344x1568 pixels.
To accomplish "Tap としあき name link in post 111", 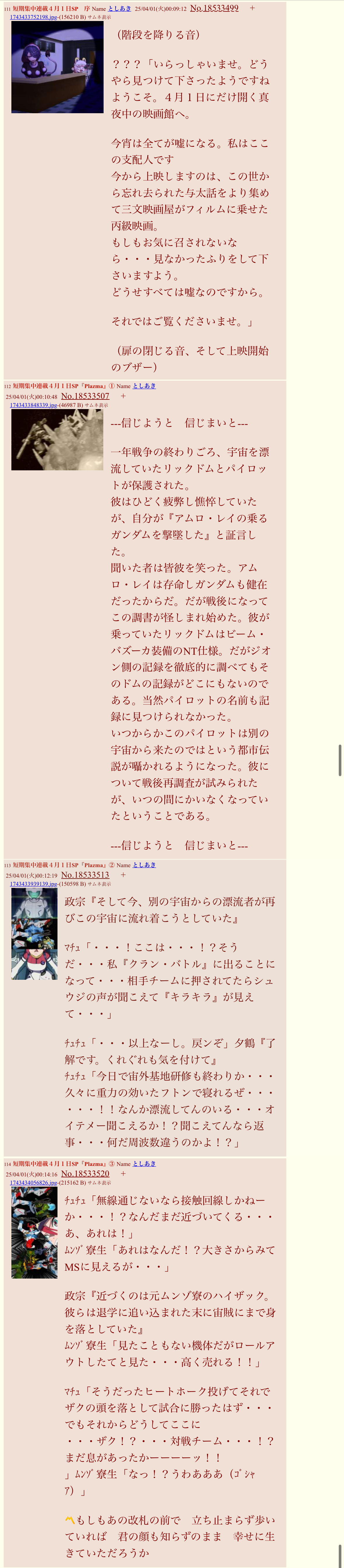I will click(x=119, y=8).
